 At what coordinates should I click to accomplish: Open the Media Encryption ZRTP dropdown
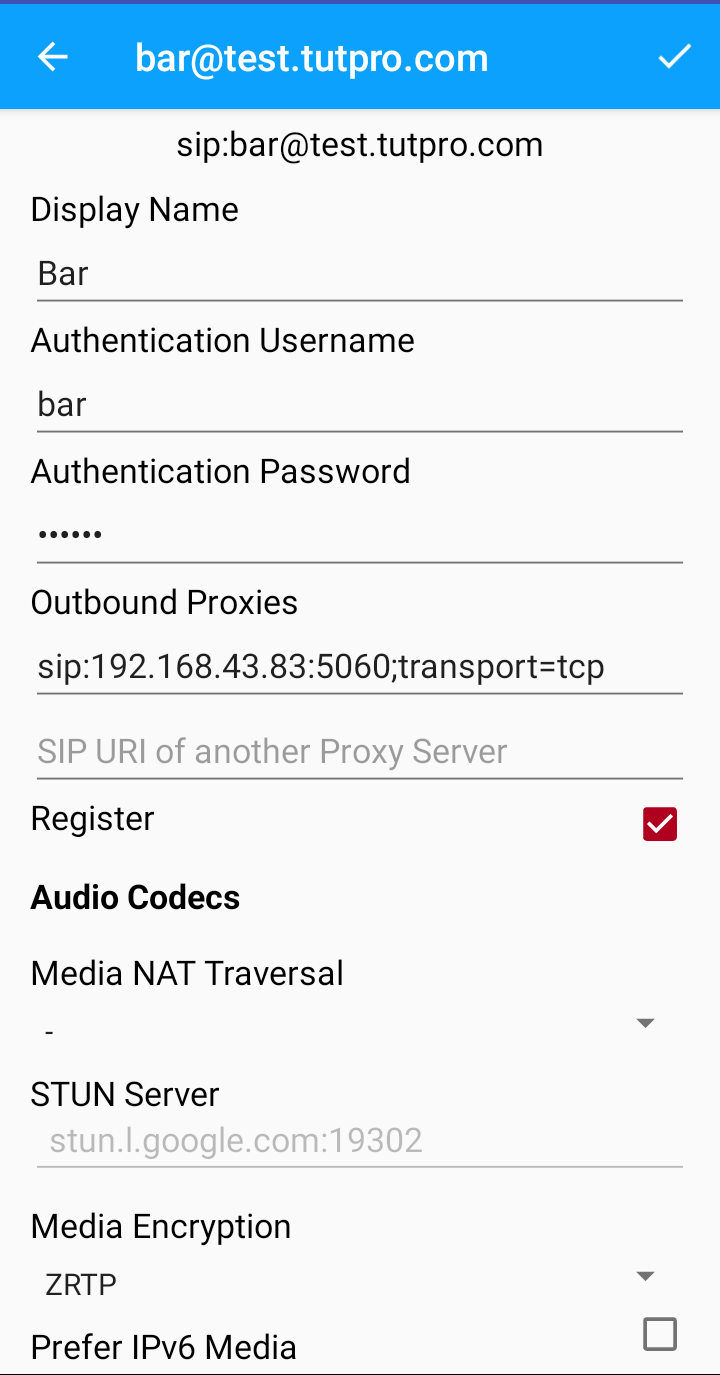pyautogui.click(x=350, y=1283)
